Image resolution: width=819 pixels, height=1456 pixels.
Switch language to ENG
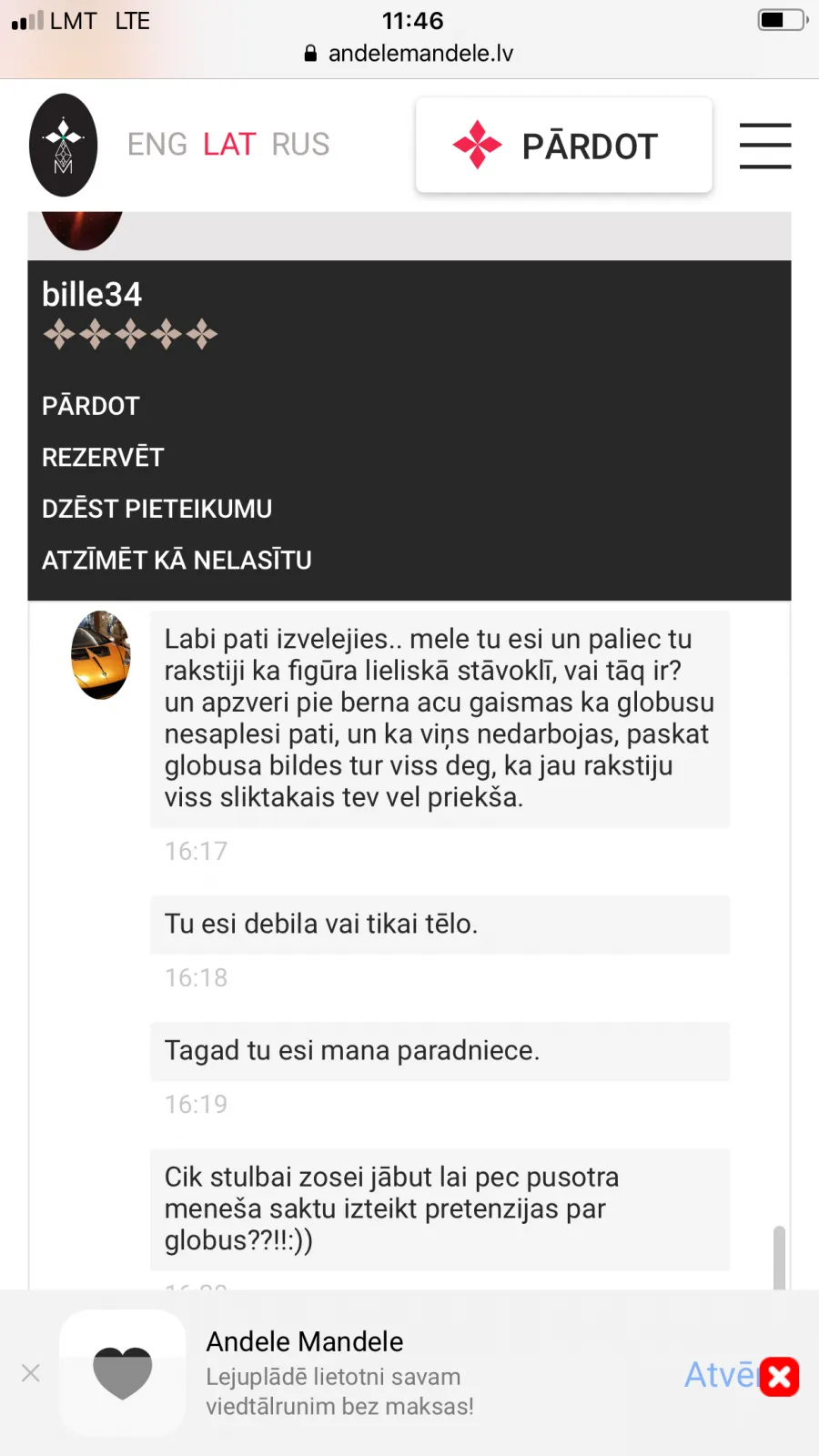click(x=157, y=145)
